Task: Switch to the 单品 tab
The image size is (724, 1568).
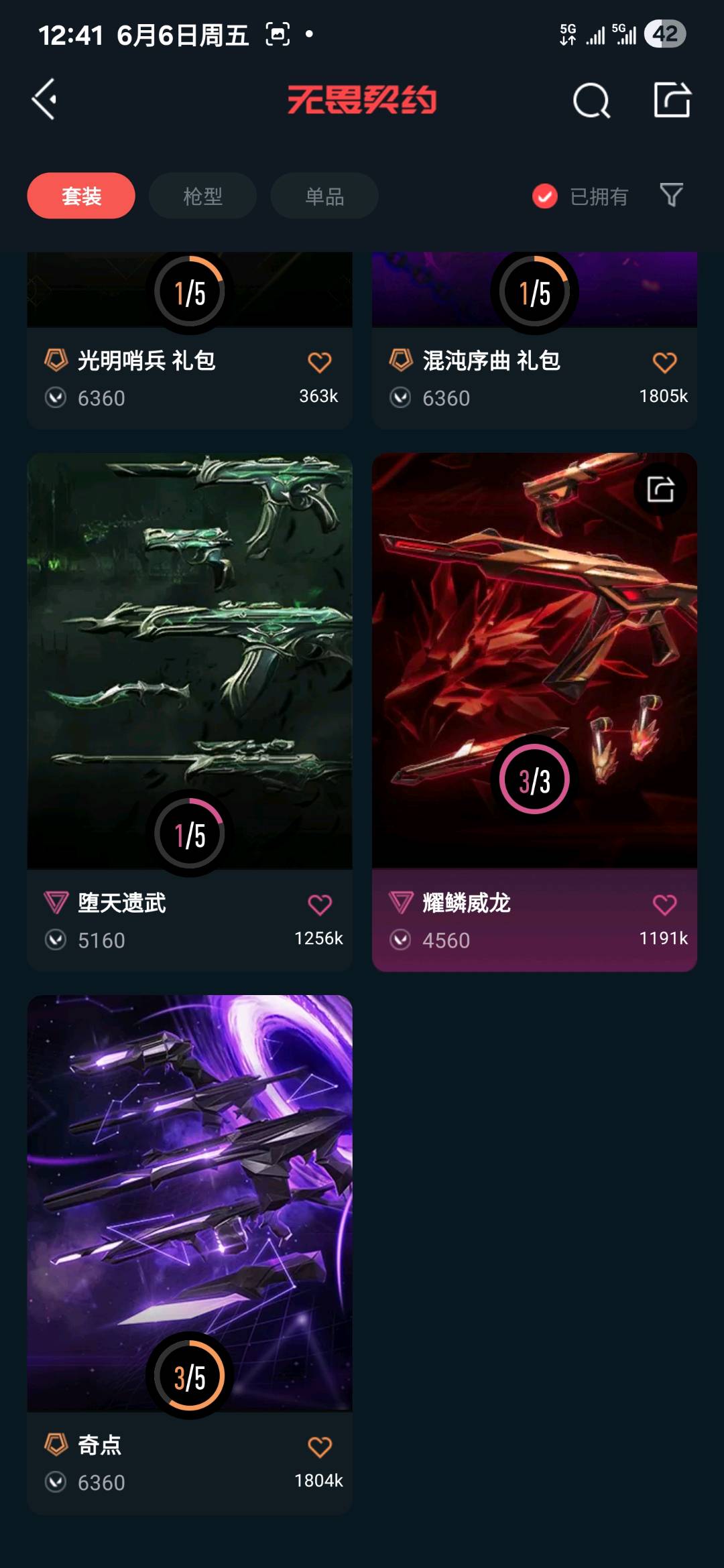Action: pos(324,196)
